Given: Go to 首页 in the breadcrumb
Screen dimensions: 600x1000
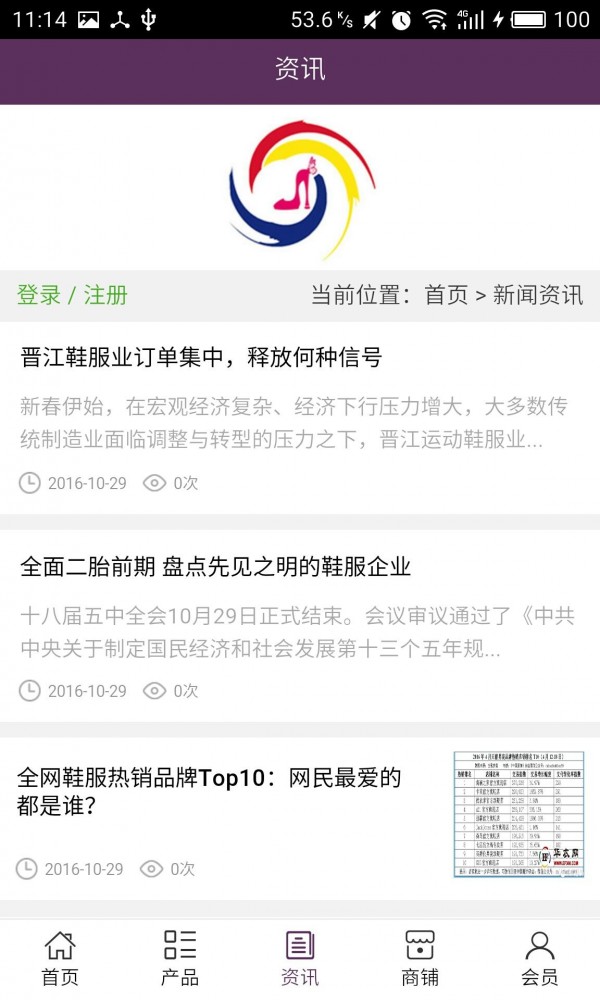Looking at the screenshot, I should coord(446,295).
